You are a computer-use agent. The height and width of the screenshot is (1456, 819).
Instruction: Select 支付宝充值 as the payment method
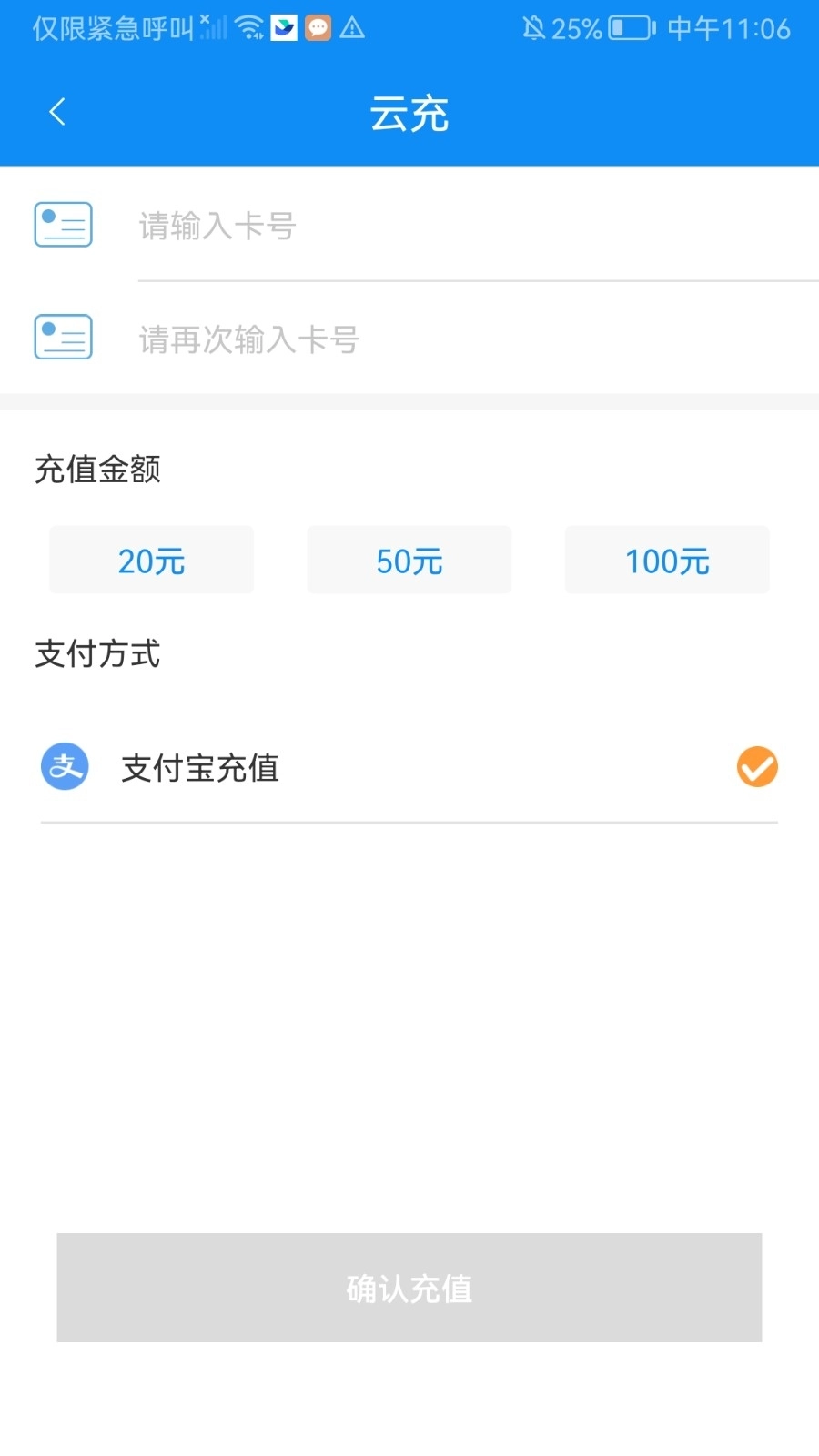pos(199,767)
